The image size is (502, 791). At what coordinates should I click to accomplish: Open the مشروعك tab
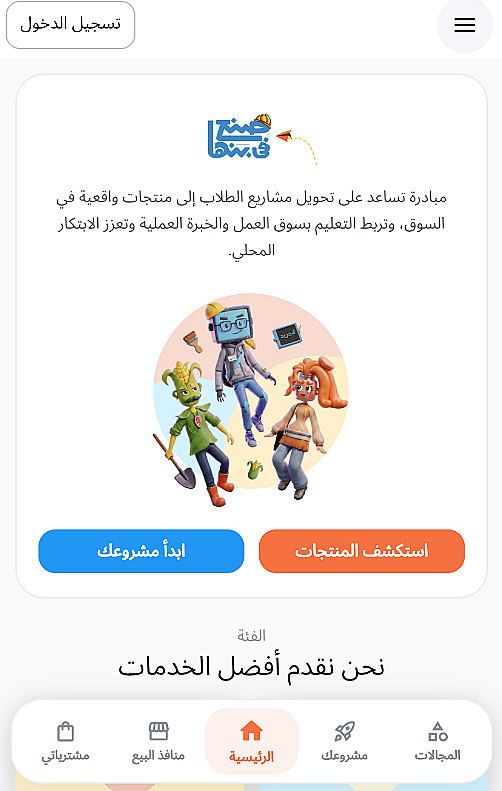pyautogui.click(x=345, y=741)
